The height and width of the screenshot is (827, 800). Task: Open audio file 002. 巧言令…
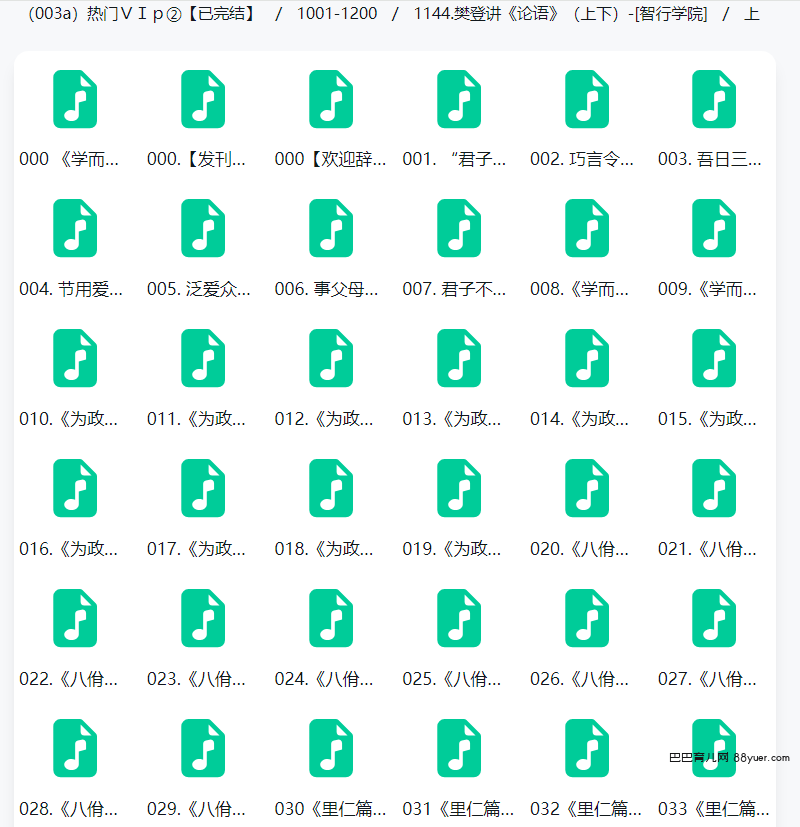coord(586,100)
